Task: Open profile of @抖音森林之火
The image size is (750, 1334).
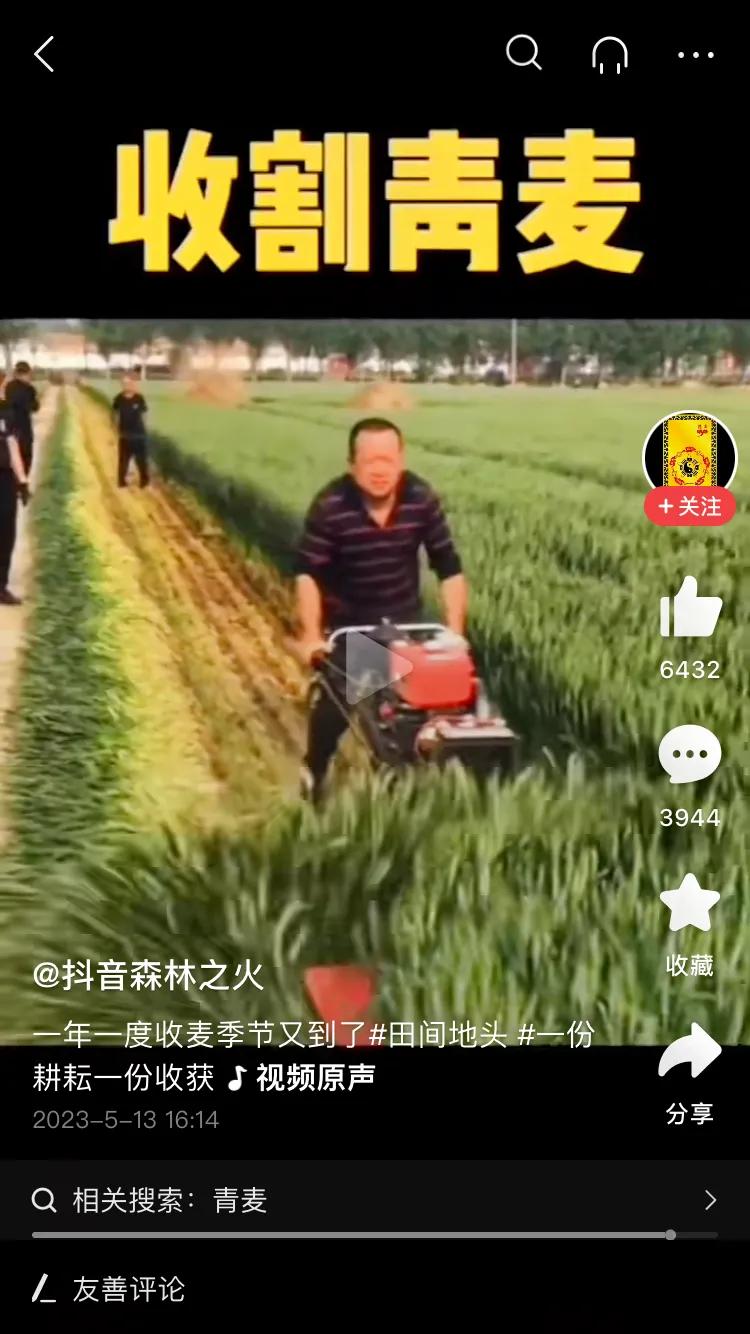Action: (x=150, y=976)
